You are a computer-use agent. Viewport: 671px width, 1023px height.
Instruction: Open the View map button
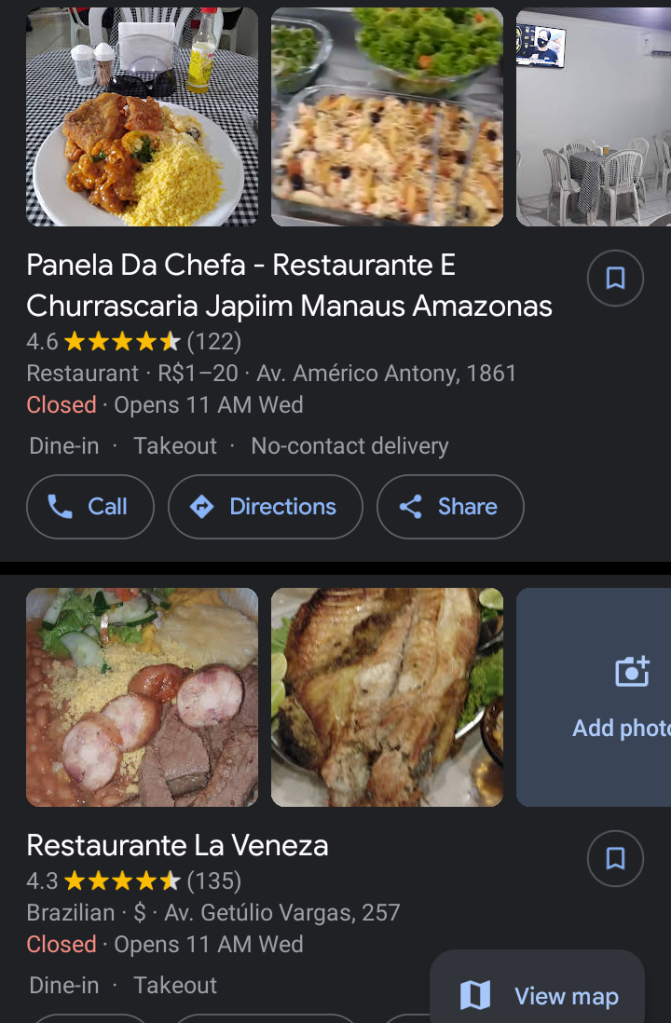click(x=538, y=995)
